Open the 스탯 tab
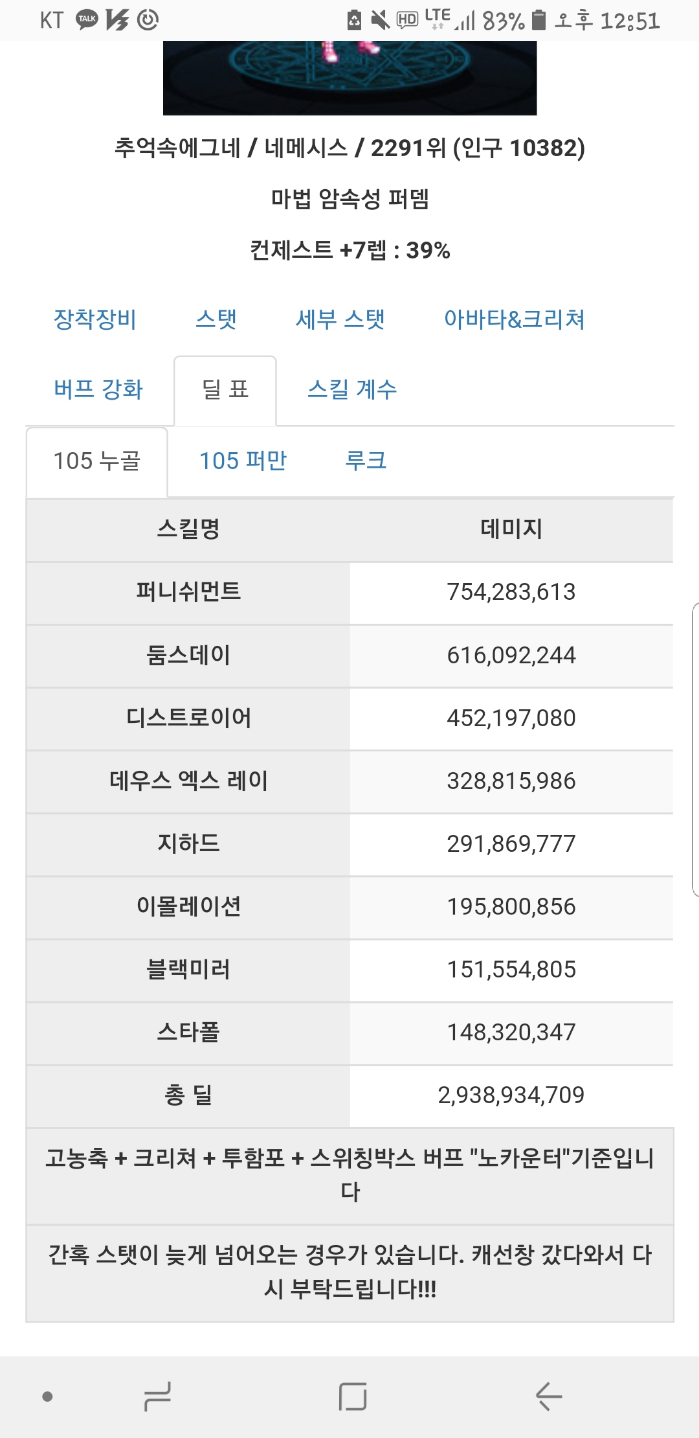699x1438 pixels. click(216, 320)
